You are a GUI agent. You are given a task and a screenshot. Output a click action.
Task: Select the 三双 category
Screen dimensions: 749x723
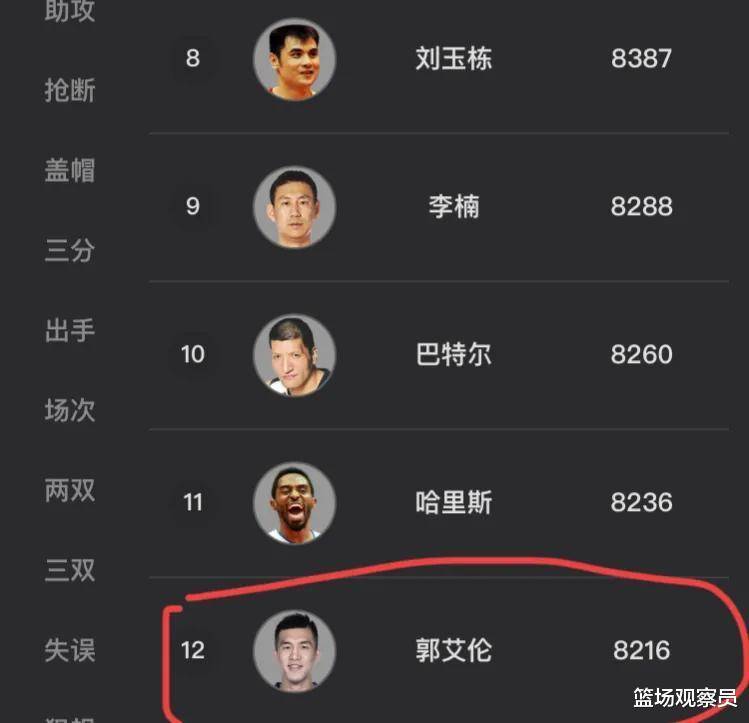point(70,570)
